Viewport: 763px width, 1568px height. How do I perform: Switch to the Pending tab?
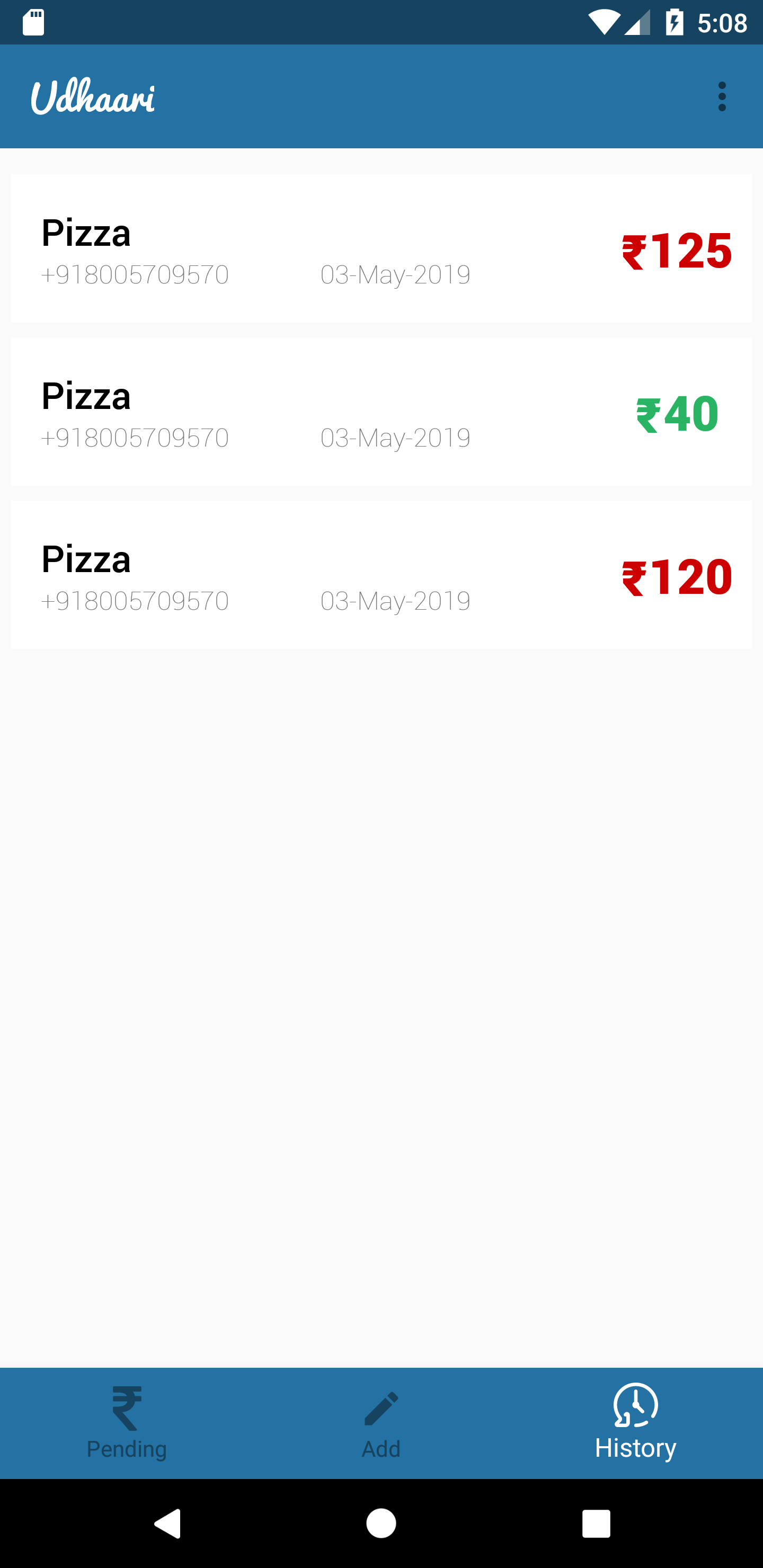tap(127, 1422)
